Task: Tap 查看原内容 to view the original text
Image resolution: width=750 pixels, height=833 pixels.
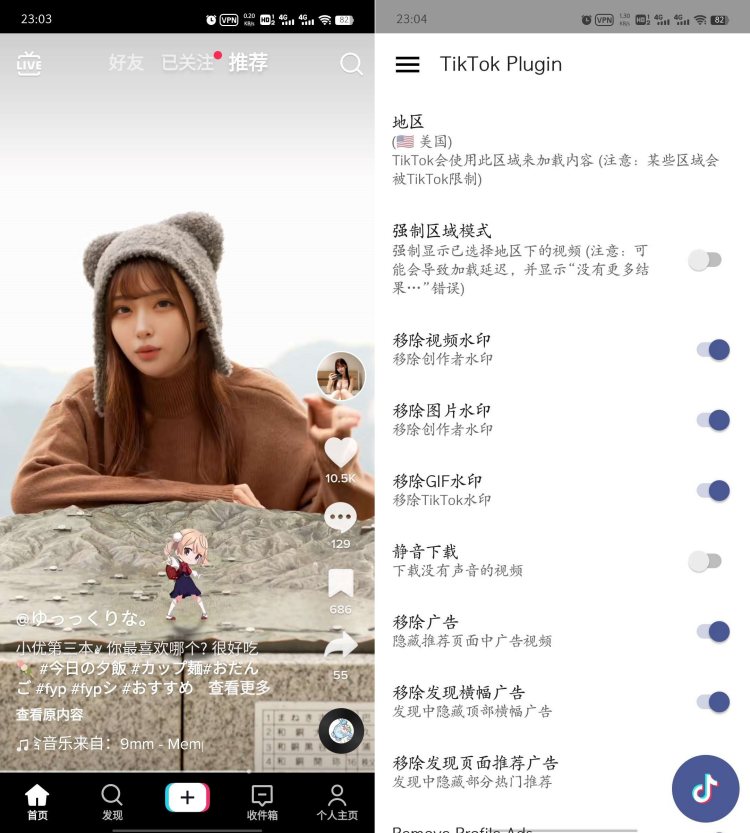Action: click(x=49, y=715)
